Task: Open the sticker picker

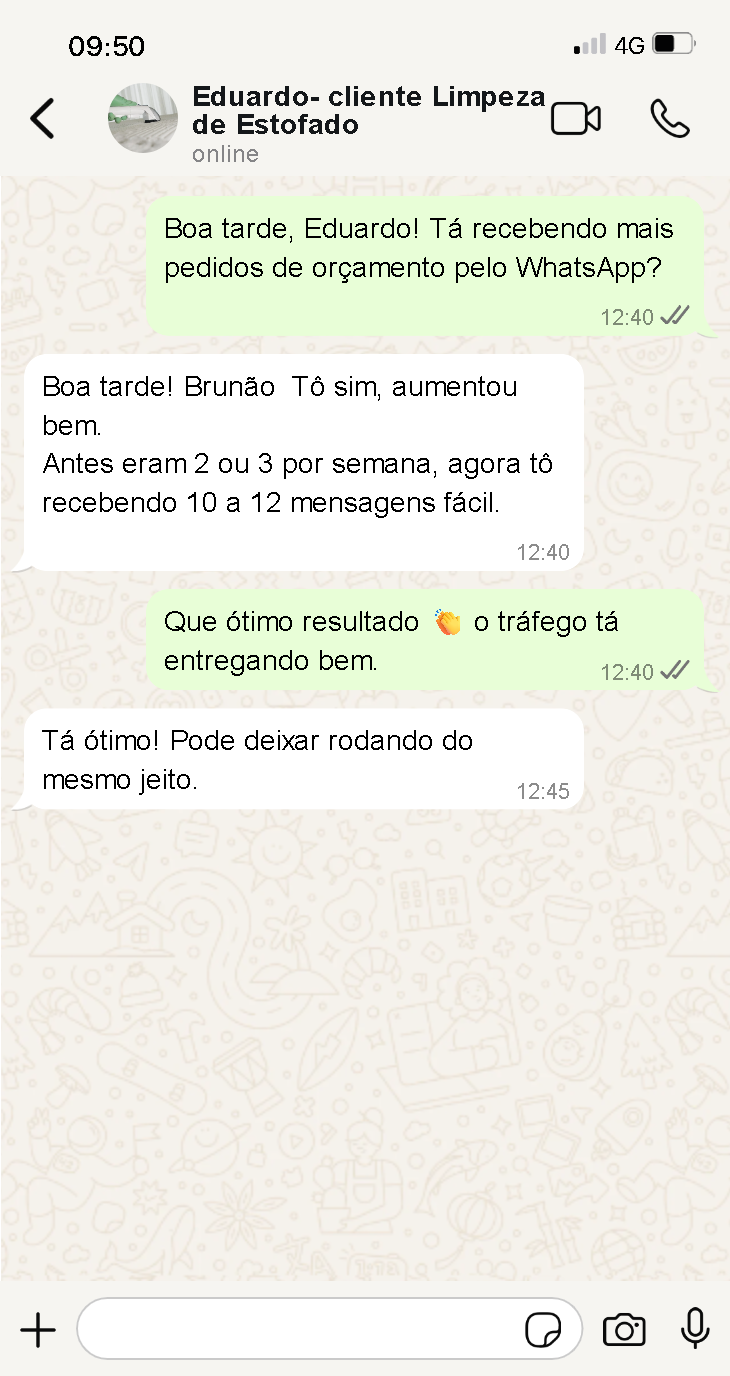Action: tap(543, 1330)
